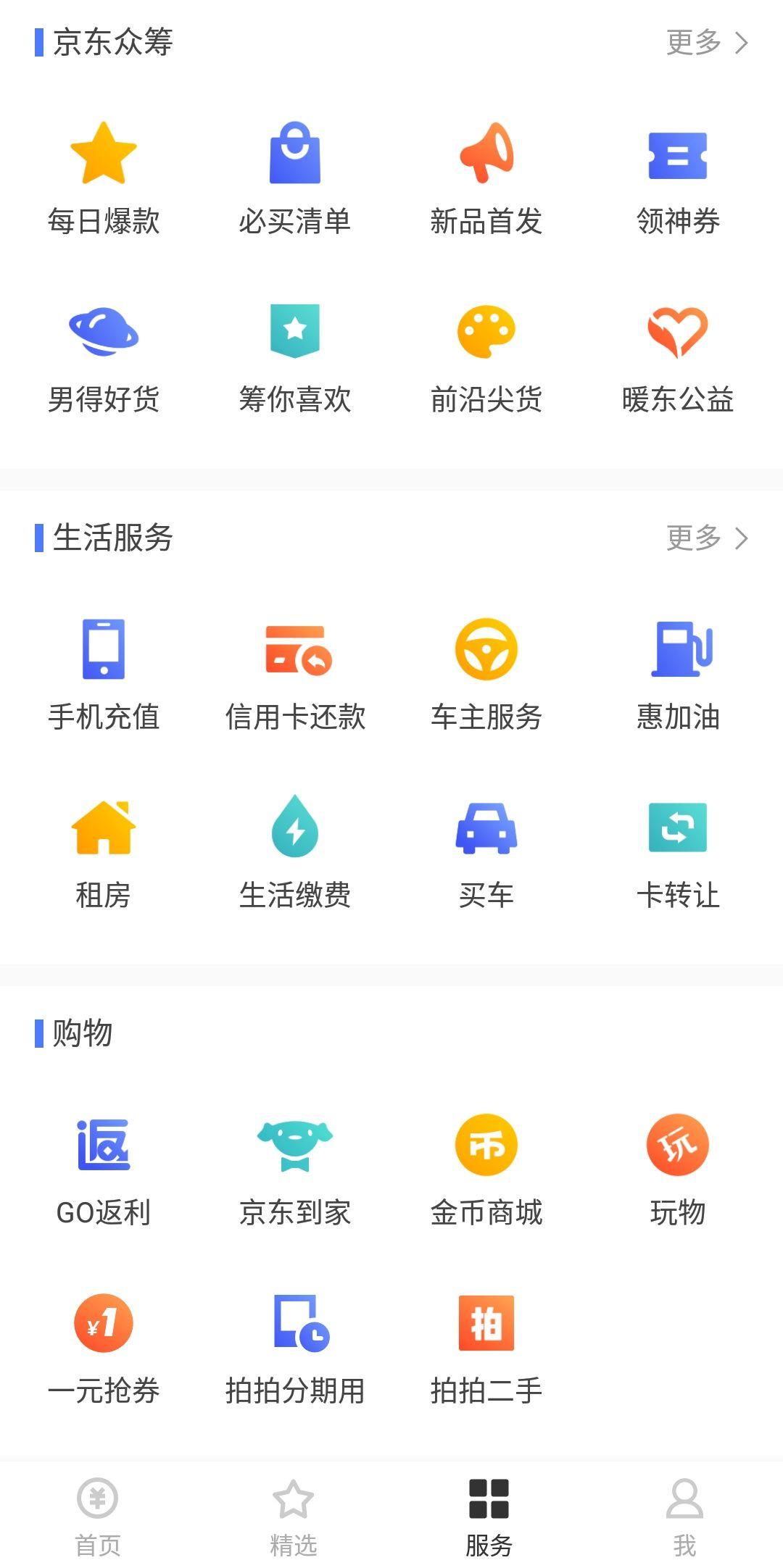Open 手机充值 service
This screenshot has width=783, height=1568.
[104, 674]
